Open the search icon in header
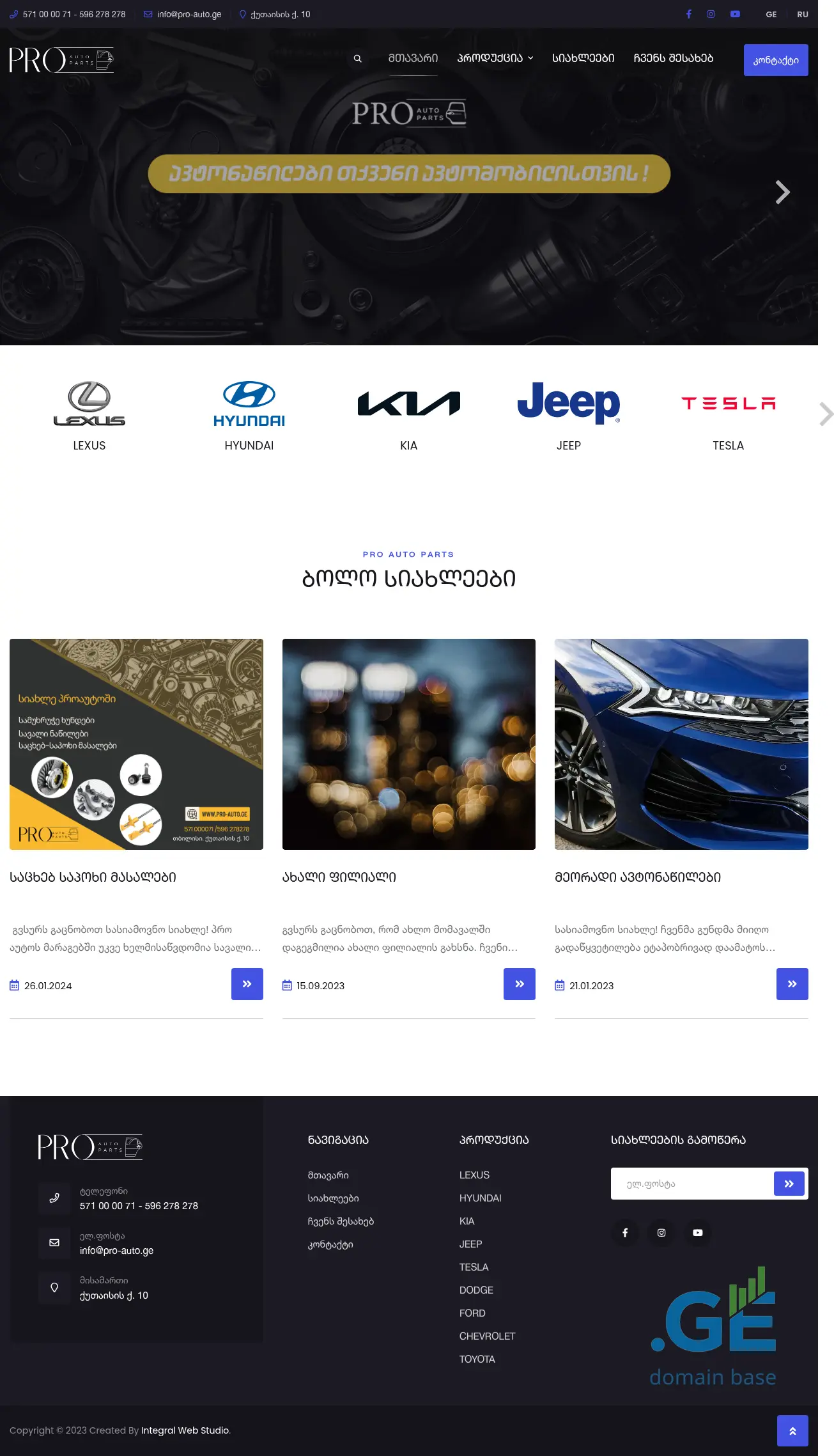The width and height of the screenshot is (834, 1456). [358, 59]
